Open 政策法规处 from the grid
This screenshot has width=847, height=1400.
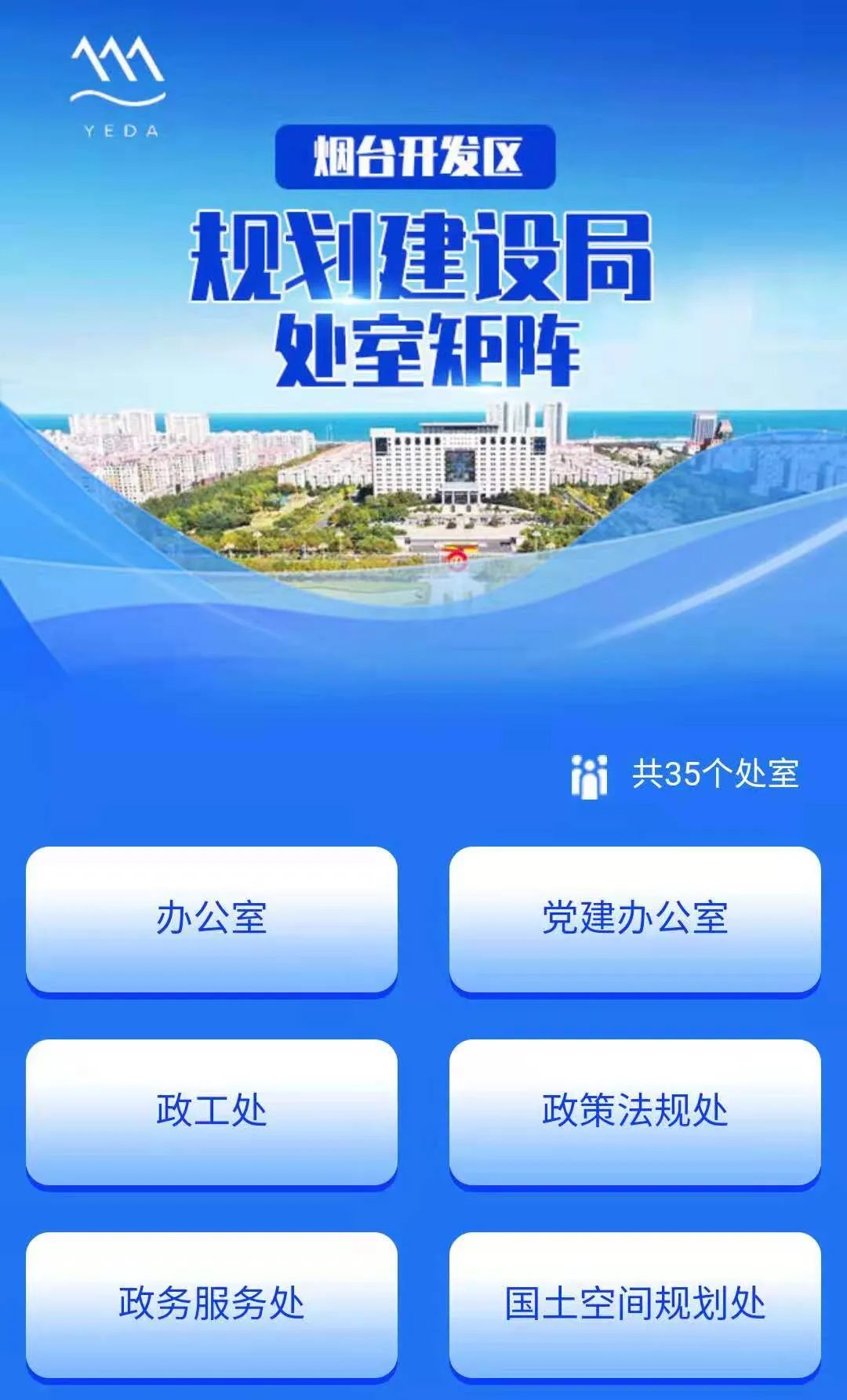pos(635,1112)
